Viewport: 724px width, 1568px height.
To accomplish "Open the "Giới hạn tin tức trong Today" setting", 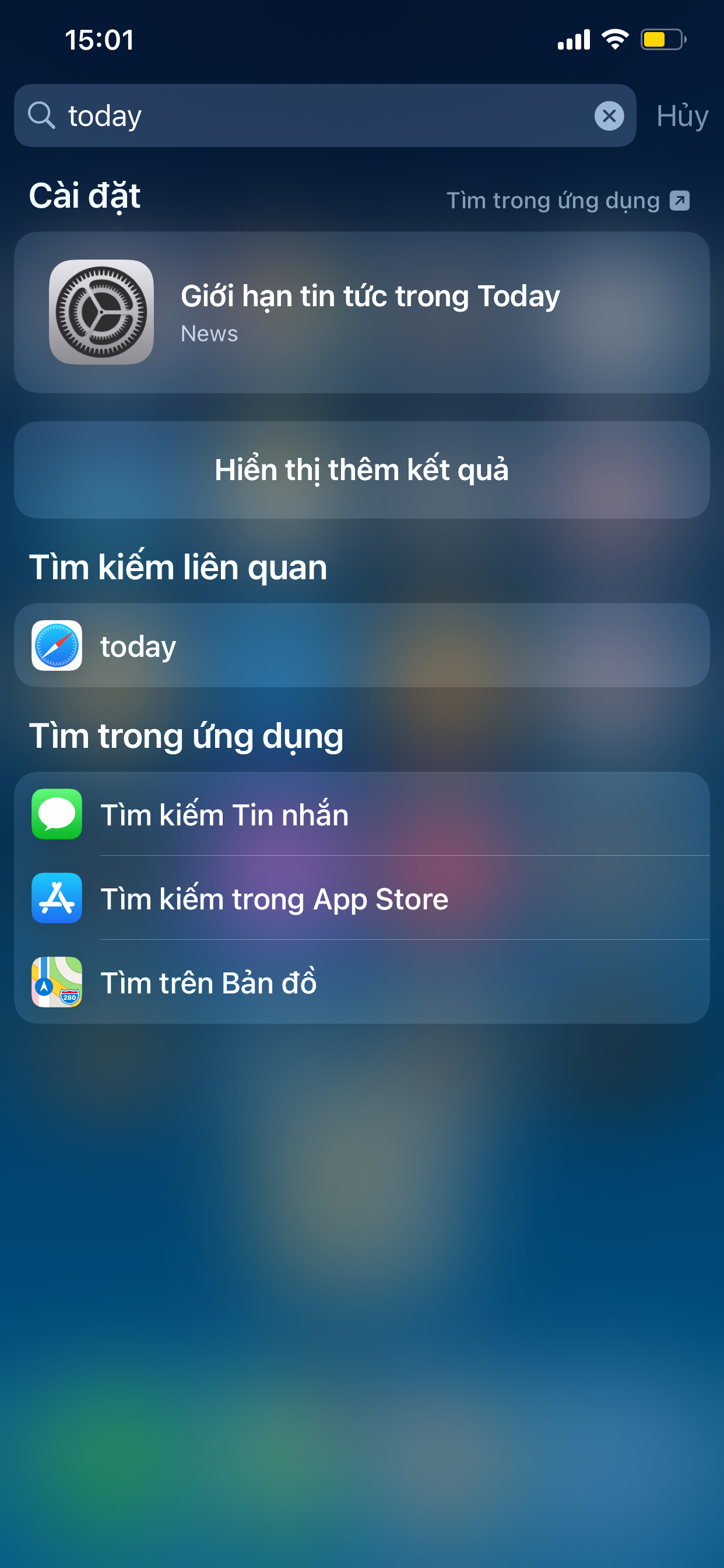I will point(362,312).
